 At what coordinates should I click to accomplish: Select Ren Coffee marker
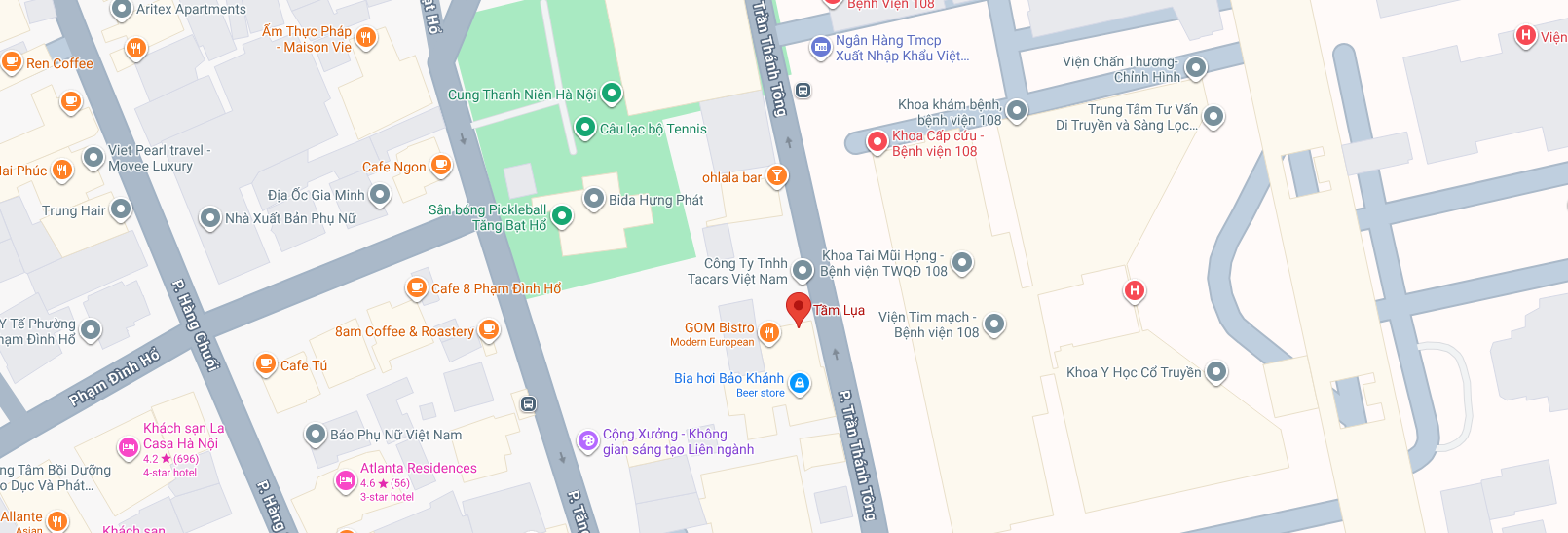[x=12, y=62]
